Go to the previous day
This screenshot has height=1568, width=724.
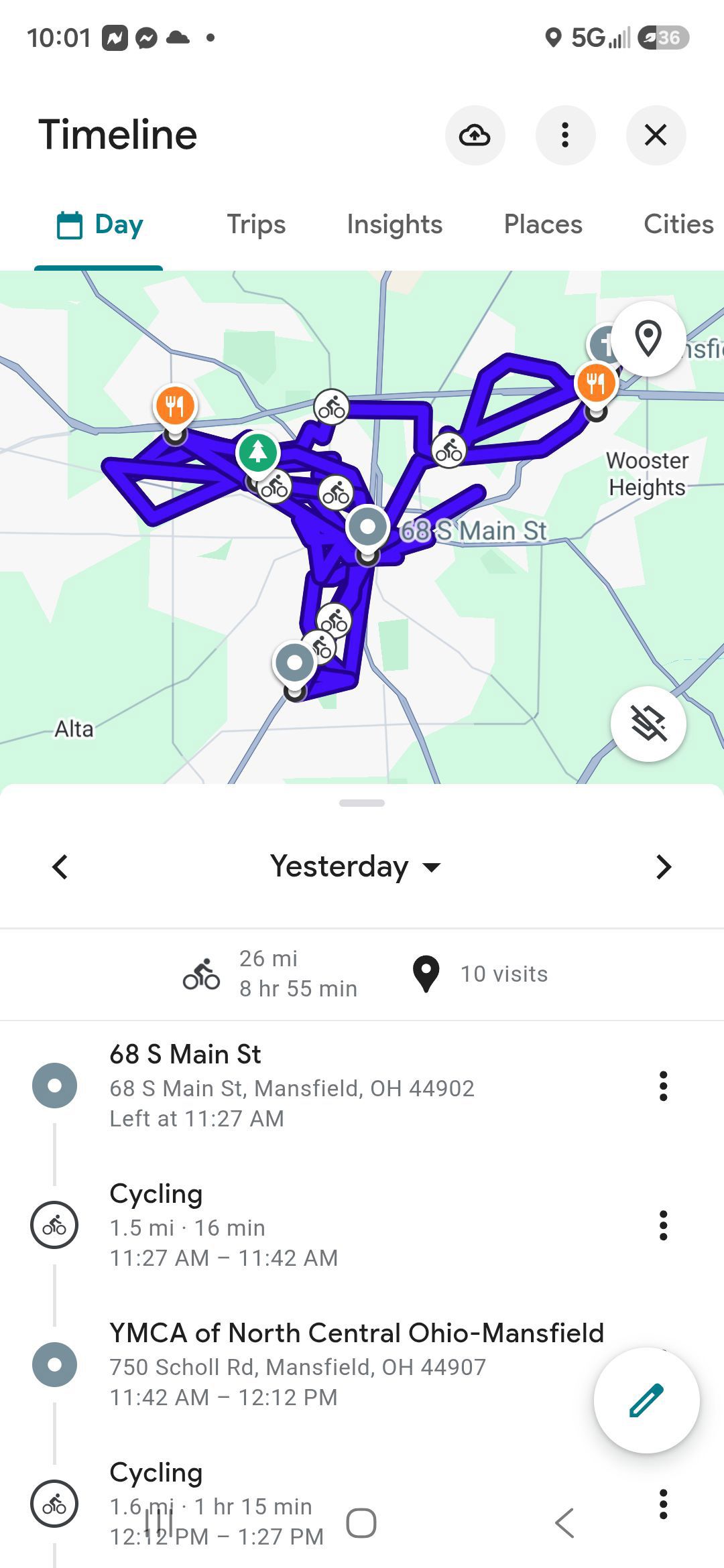[x=60, y=866]
